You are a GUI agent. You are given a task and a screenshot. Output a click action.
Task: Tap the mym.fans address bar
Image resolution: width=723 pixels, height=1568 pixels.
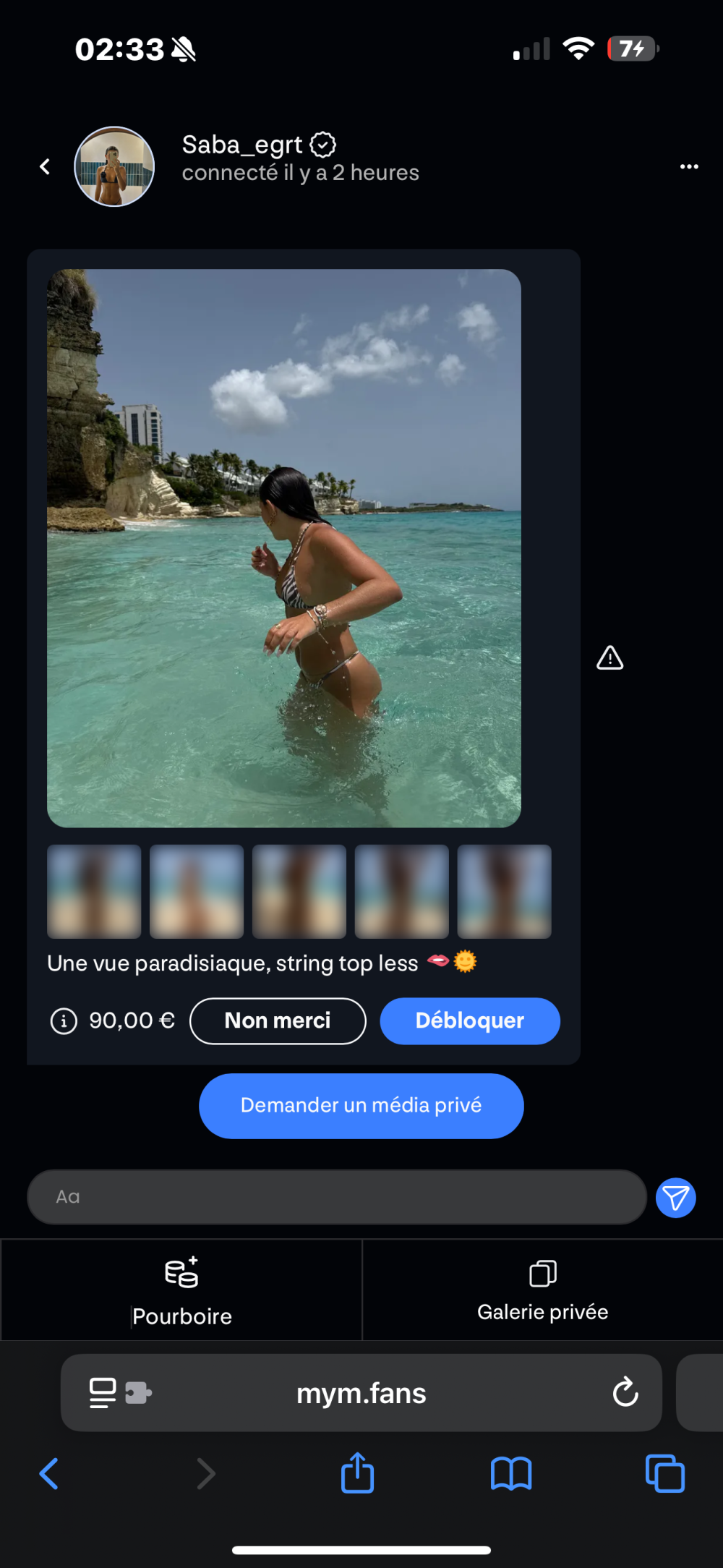pyautogui.click(x=361, y=1393)
